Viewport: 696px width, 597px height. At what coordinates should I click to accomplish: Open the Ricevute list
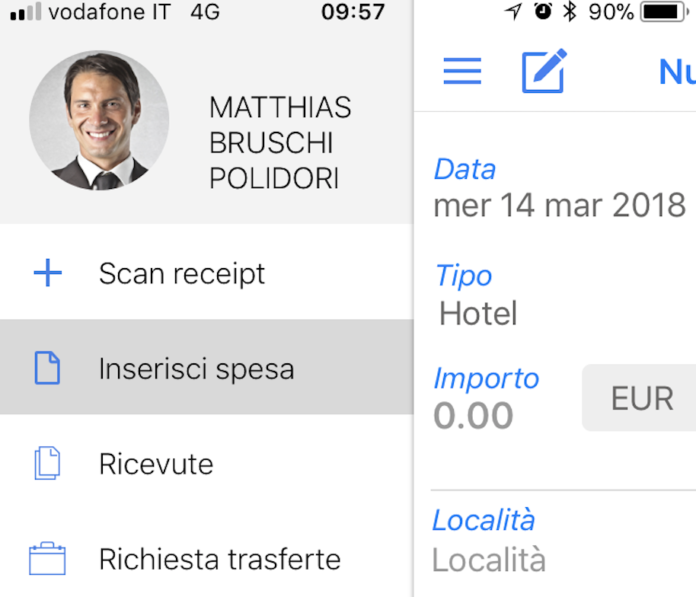coord(155,464)
